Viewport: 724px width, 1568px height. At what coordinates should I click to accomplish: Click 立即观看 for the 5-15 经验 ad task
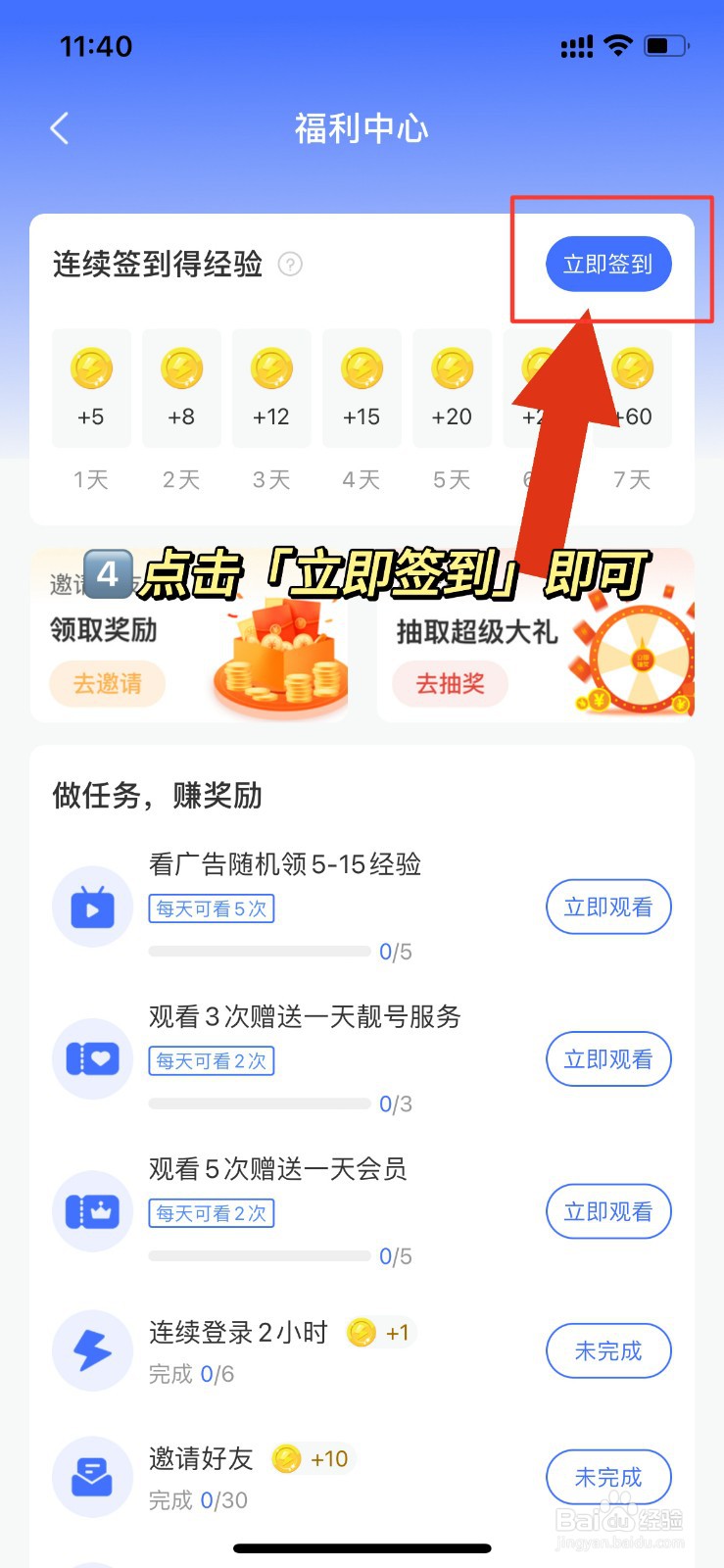(x=607, y=906)
